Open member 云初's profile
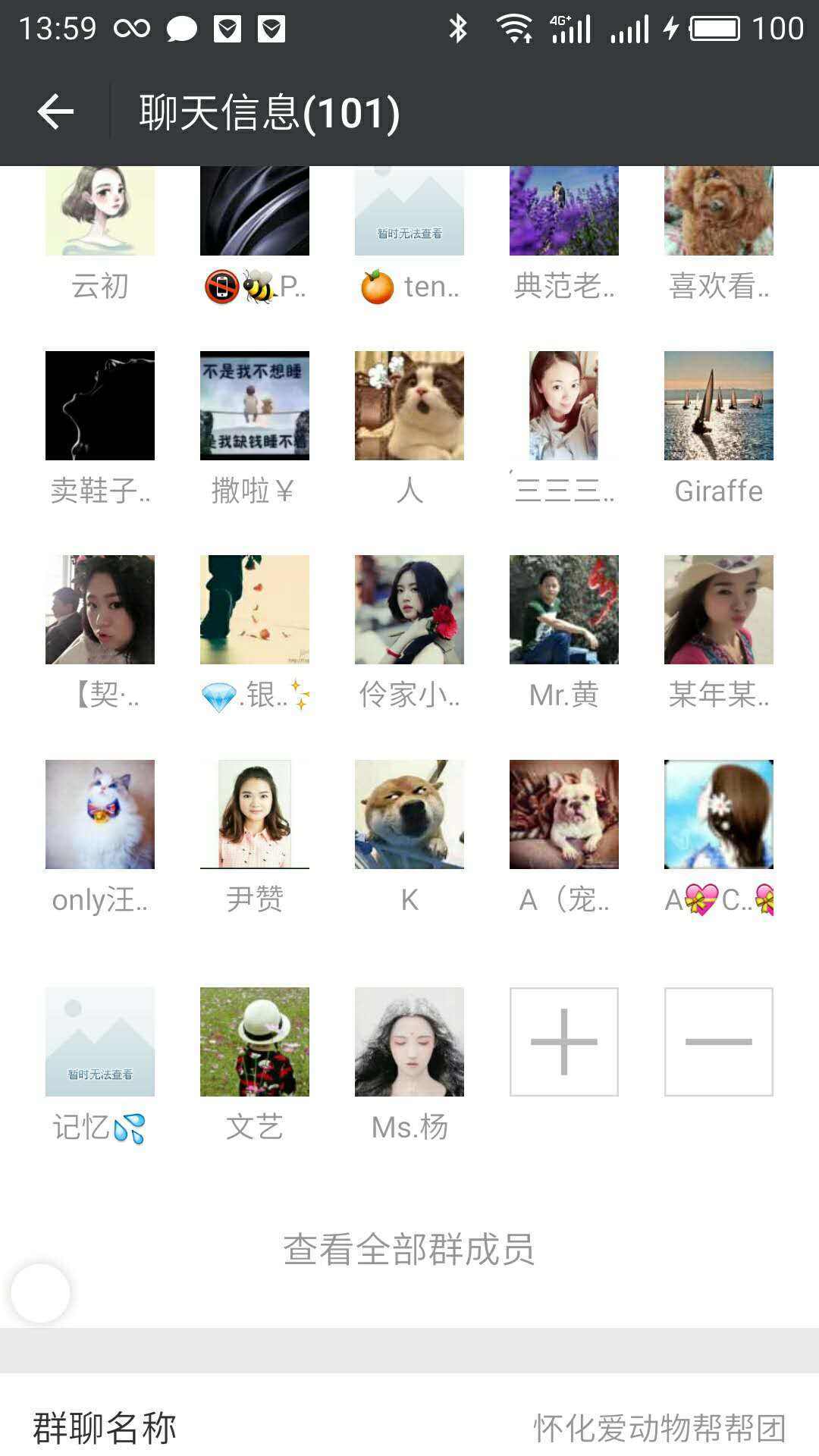This screenshot has width=819, height=1456. (x=100, y=211)
